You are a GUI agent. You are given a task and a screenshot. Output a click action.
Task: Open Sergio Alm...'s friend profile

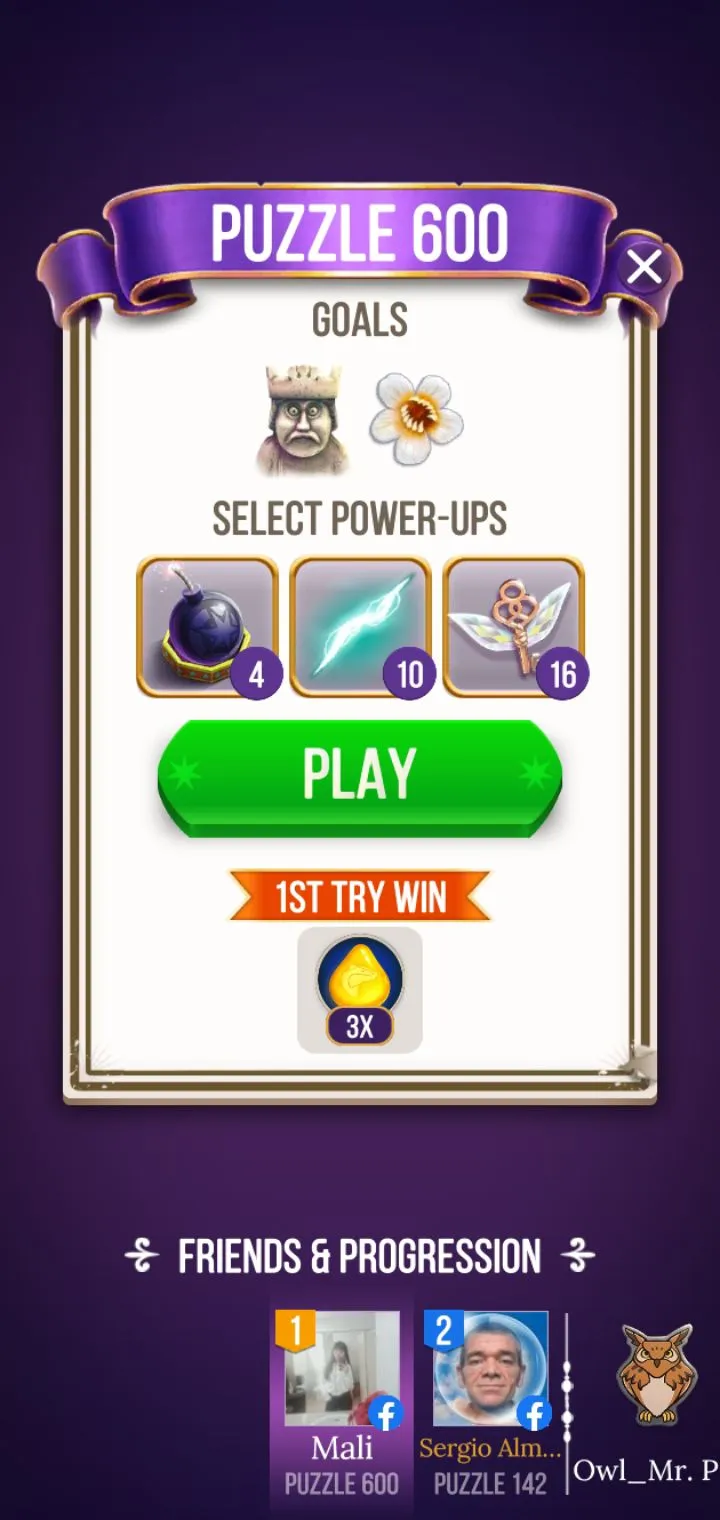(x=490, y=1400)
